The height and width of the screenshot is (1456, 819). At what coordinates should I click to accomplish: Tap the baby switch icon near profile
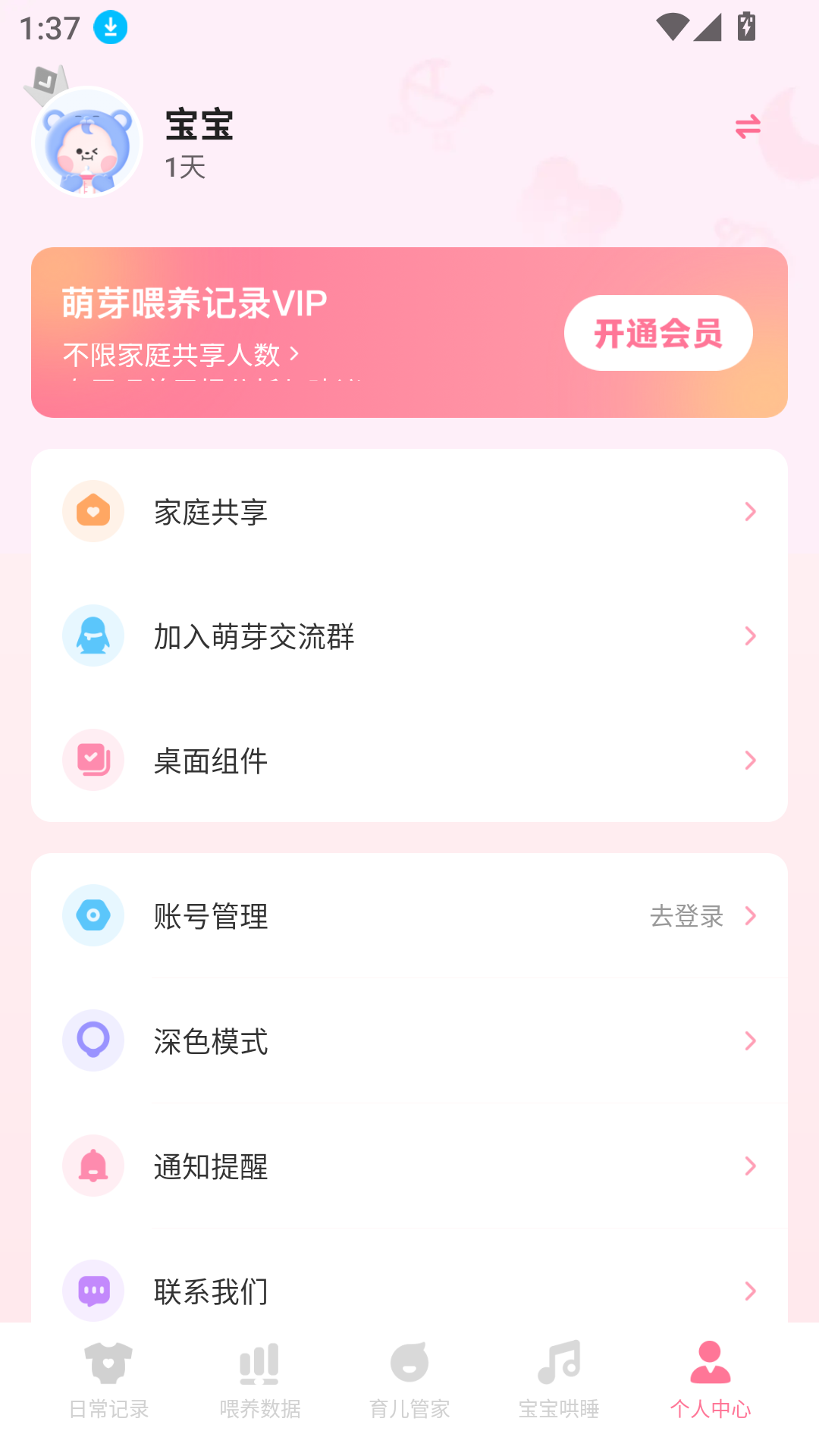pyautogui.click(x=747, y=127)
